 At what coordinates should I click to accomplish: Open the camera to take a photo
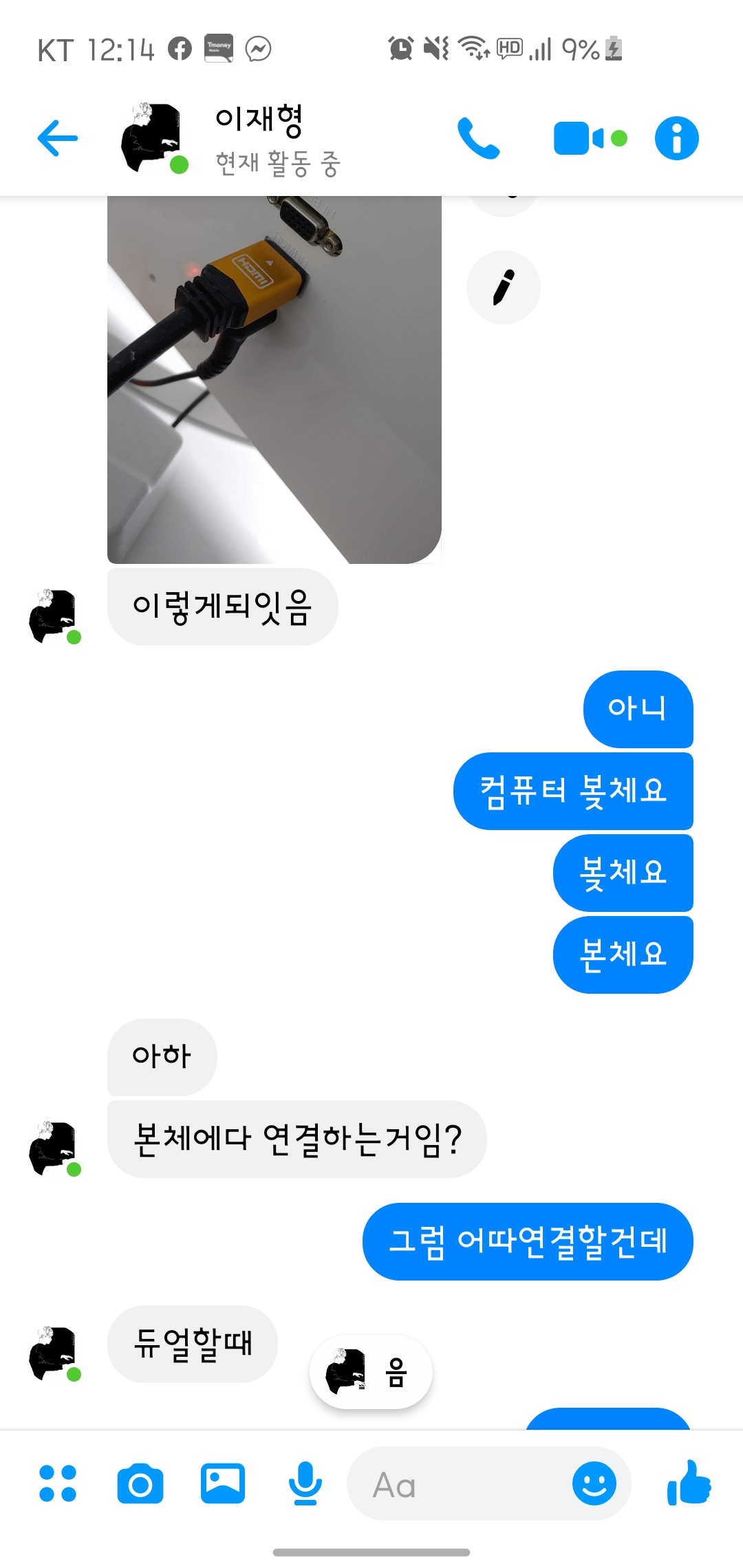point(140,1483)
